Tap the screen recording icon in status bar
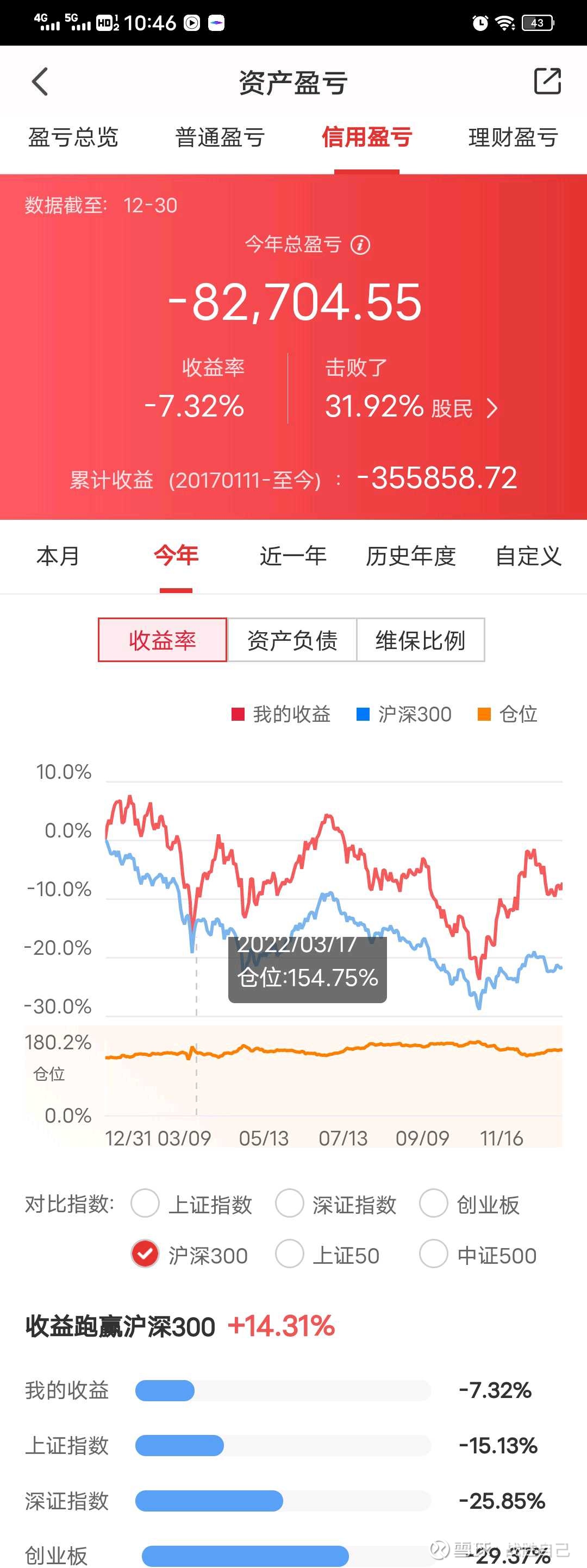Screen dimensions: 587x1568 pos(191,22)
